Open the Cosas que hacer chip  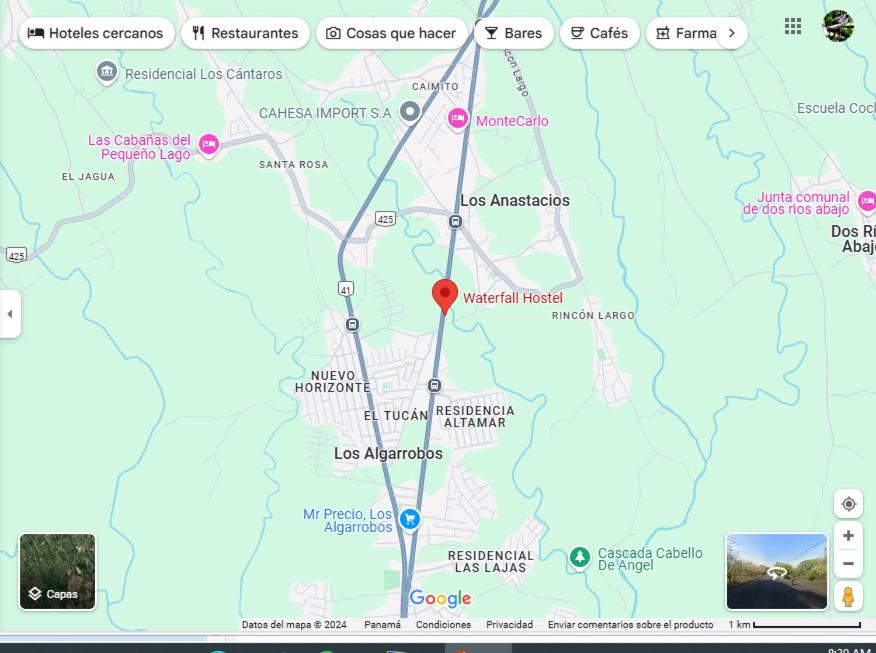click(x=391, y=33)
